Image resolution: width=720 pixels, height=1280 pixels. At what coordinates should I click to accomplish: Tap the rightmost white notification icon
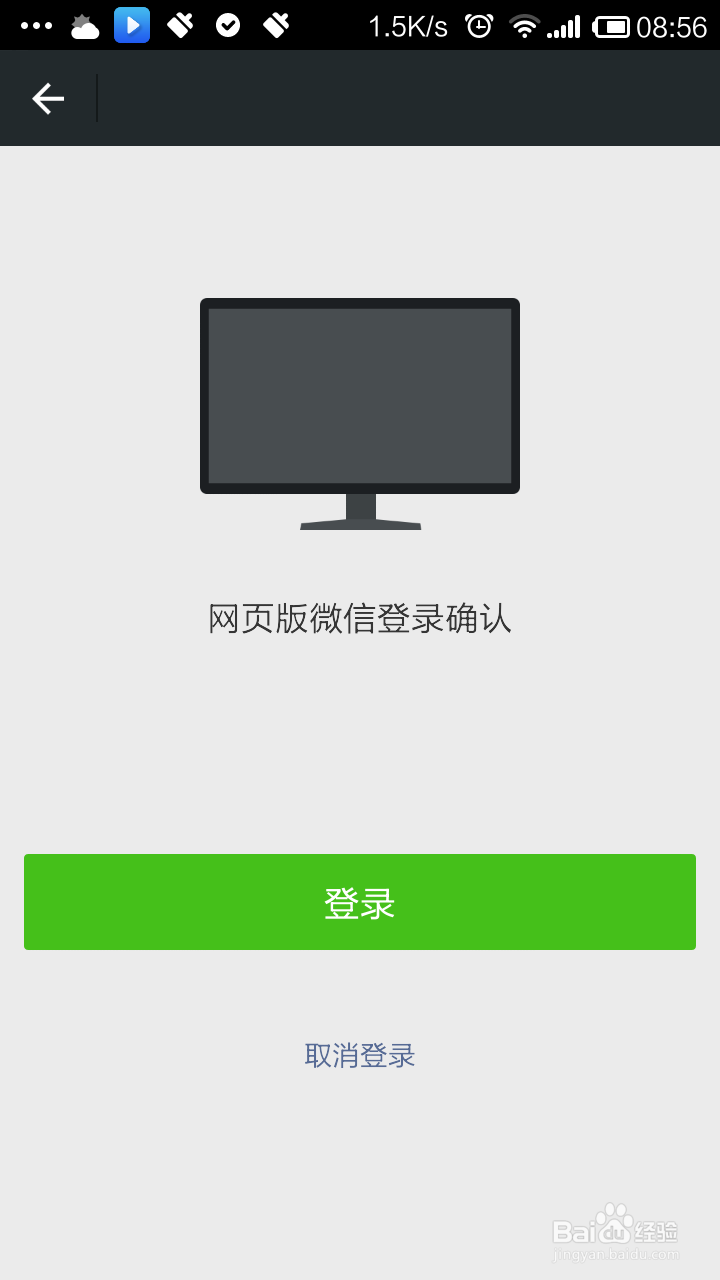coord(276,25)
